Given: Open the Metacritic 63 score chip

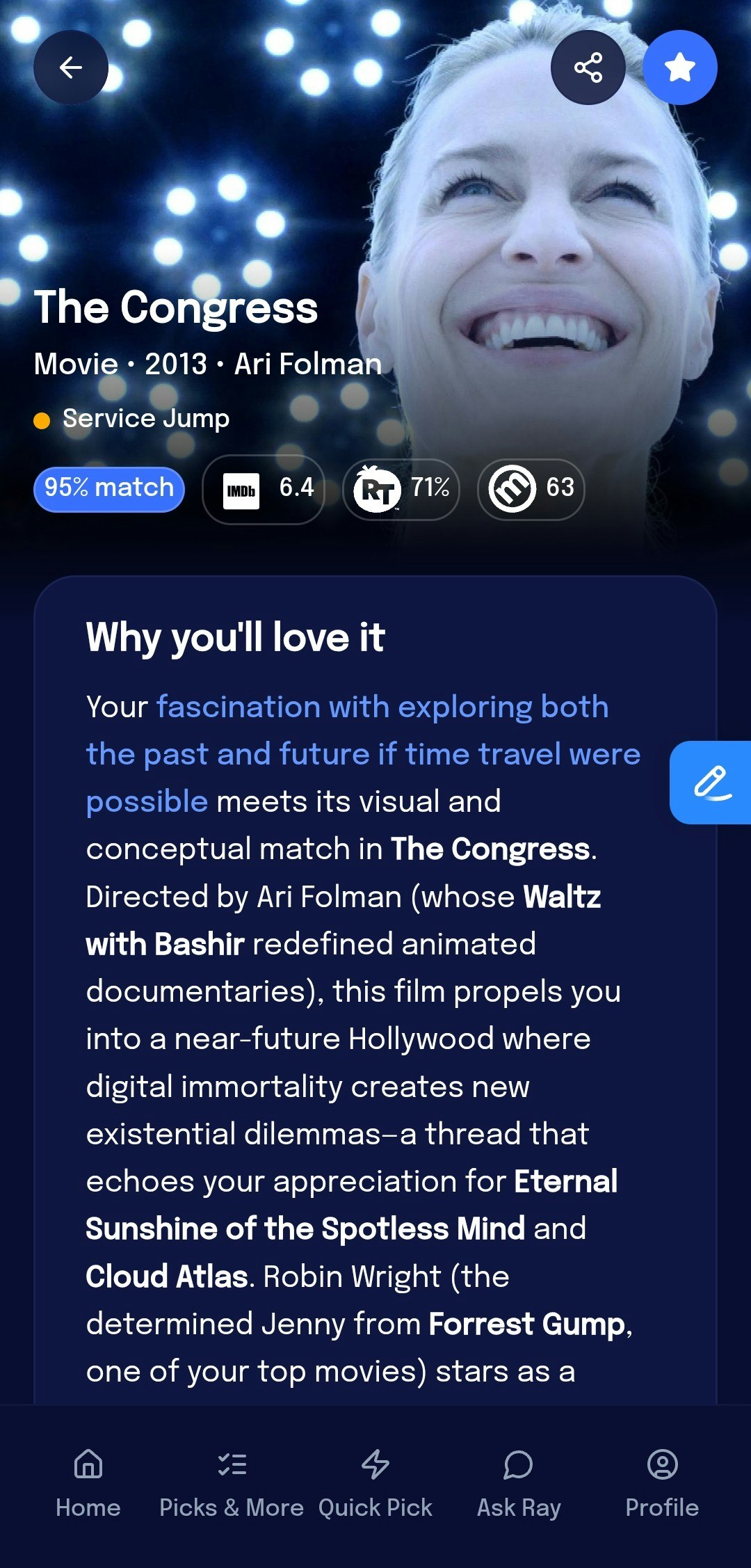Looking at the screenshot, I should coord(531,489).
